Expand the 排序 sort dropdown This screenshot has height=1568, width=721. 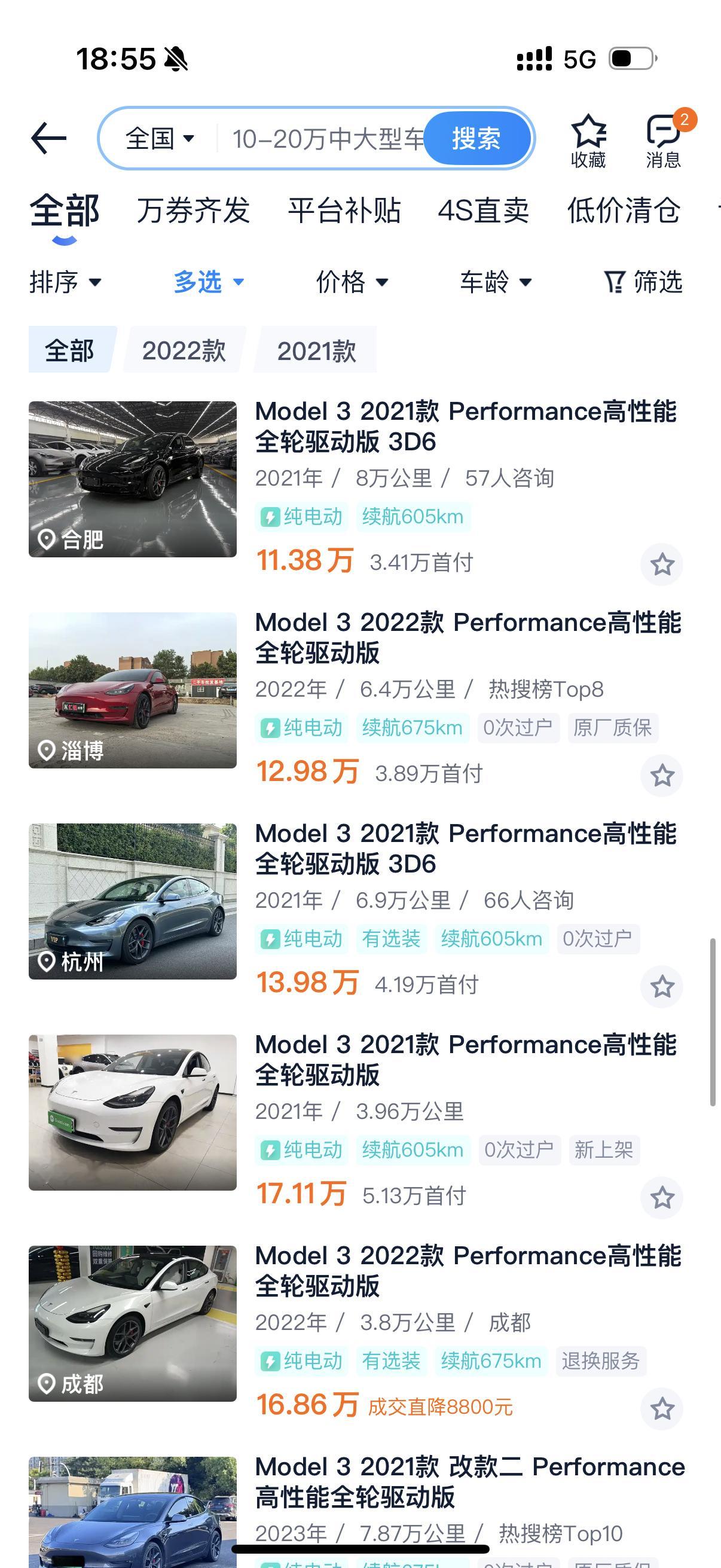point(65,282)
